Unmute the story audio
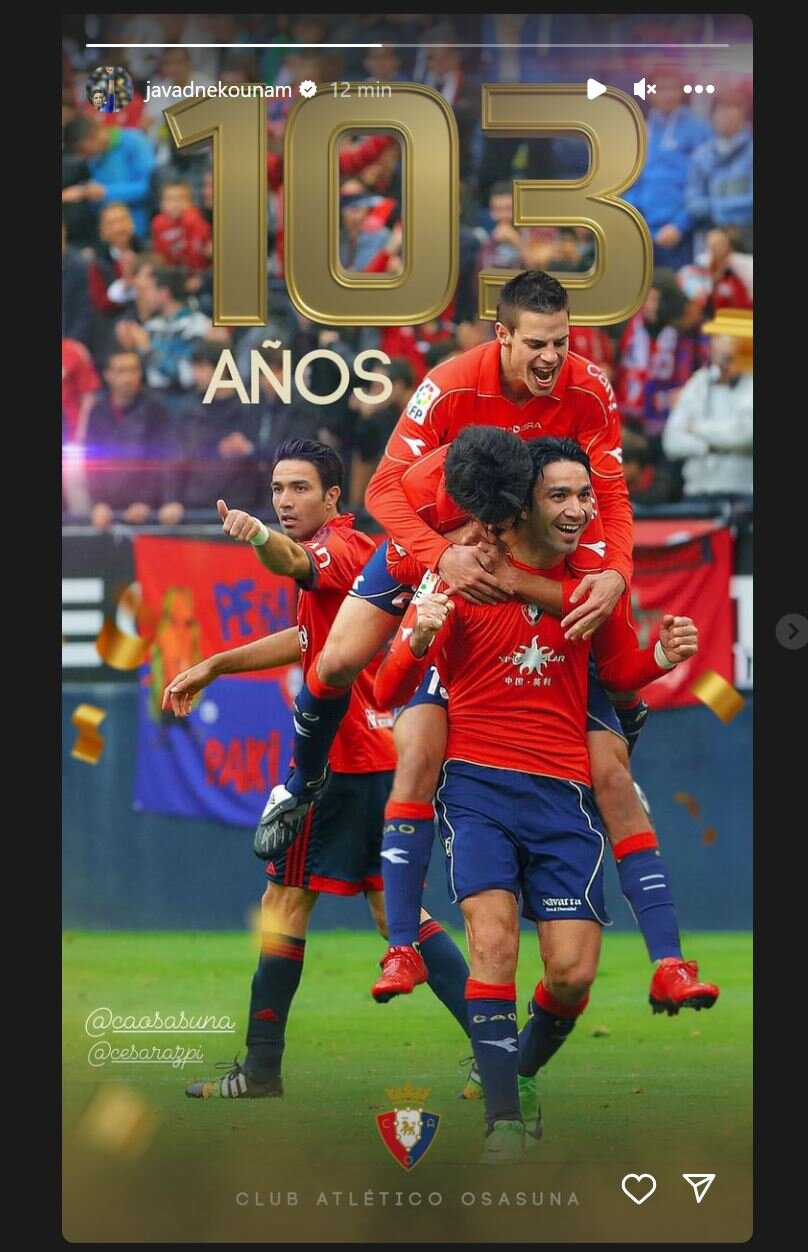The width and height of the screenshot is (808, 1252). [x=645, y=89]
